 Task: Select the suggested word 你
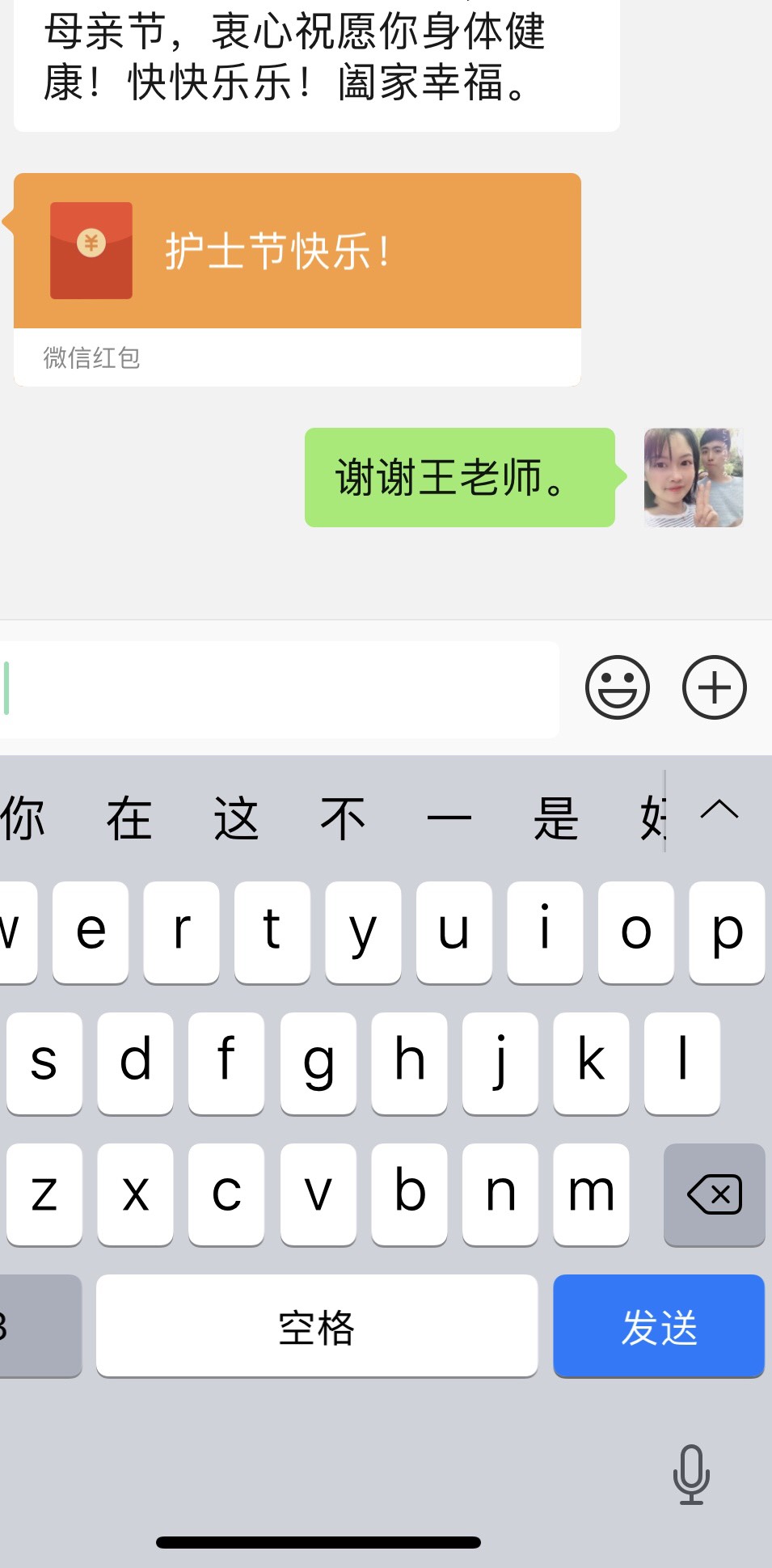(23, 818)
